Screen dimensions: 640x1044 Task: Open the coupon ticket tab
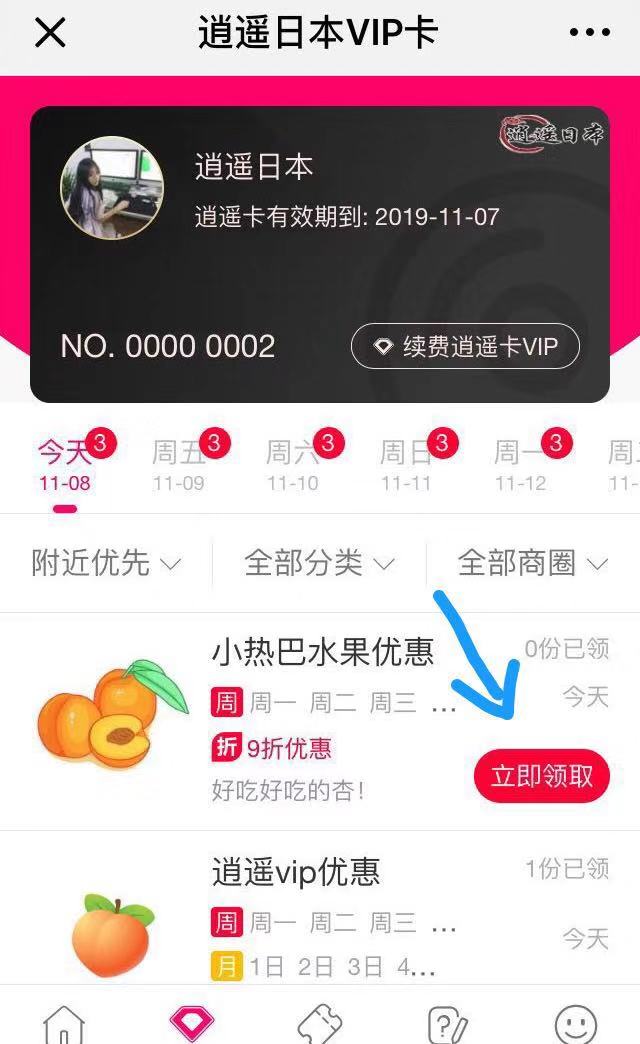[x=320, y=1024]
